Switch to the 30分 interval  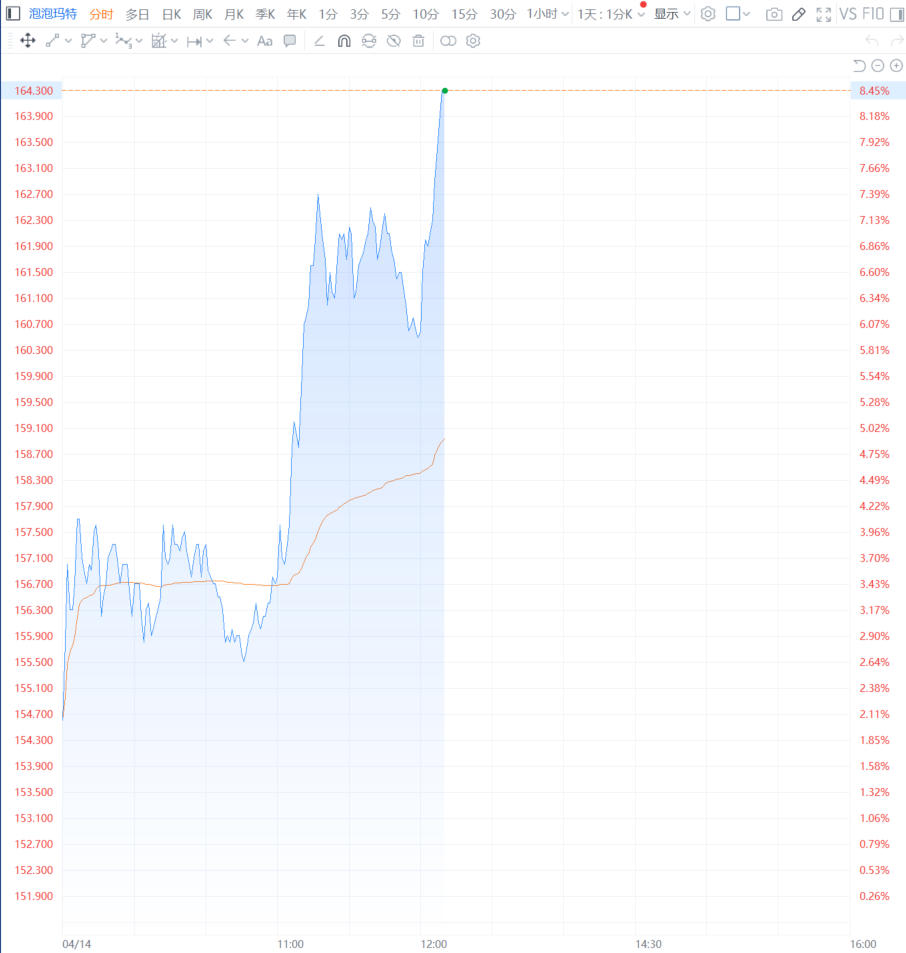pyautogui.click(x=503, y=14)
